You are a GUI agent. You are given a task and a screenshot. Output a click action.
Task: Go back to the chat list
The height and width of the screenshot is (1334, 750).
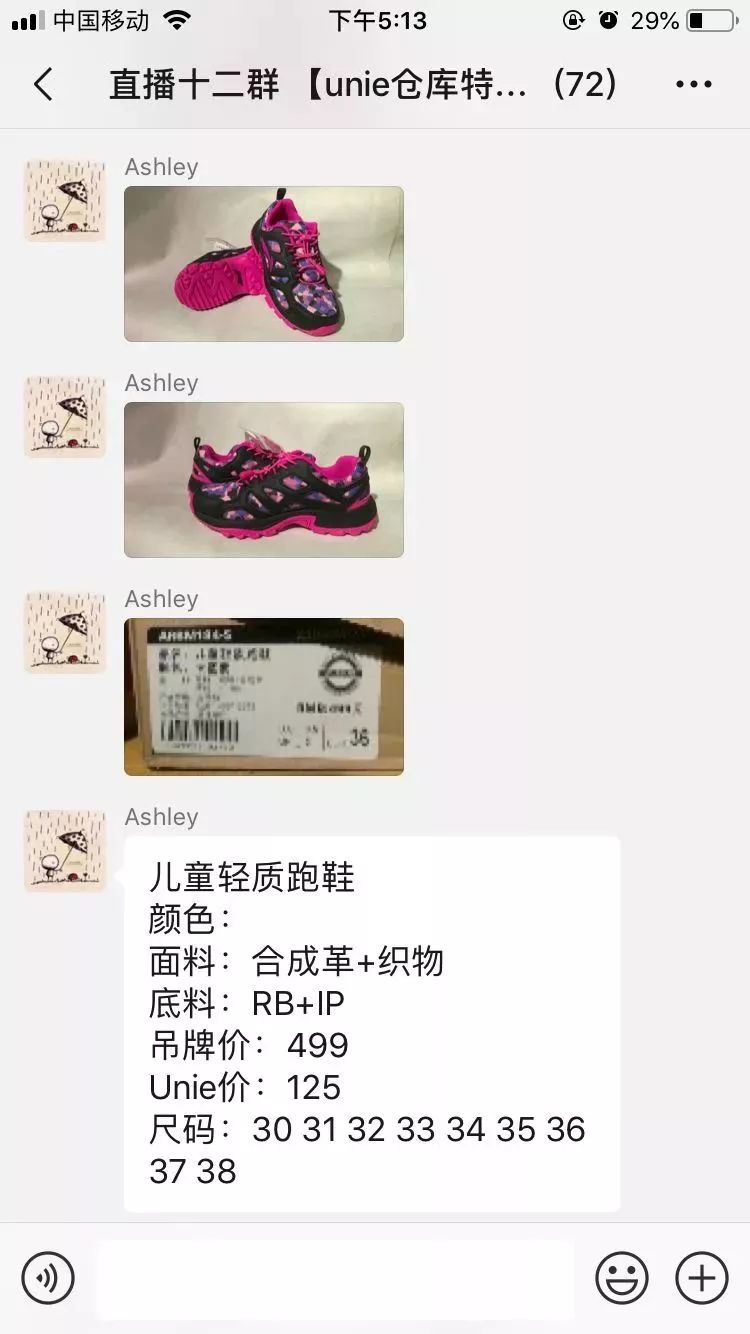pyautogui.click(x=43, y=85)
